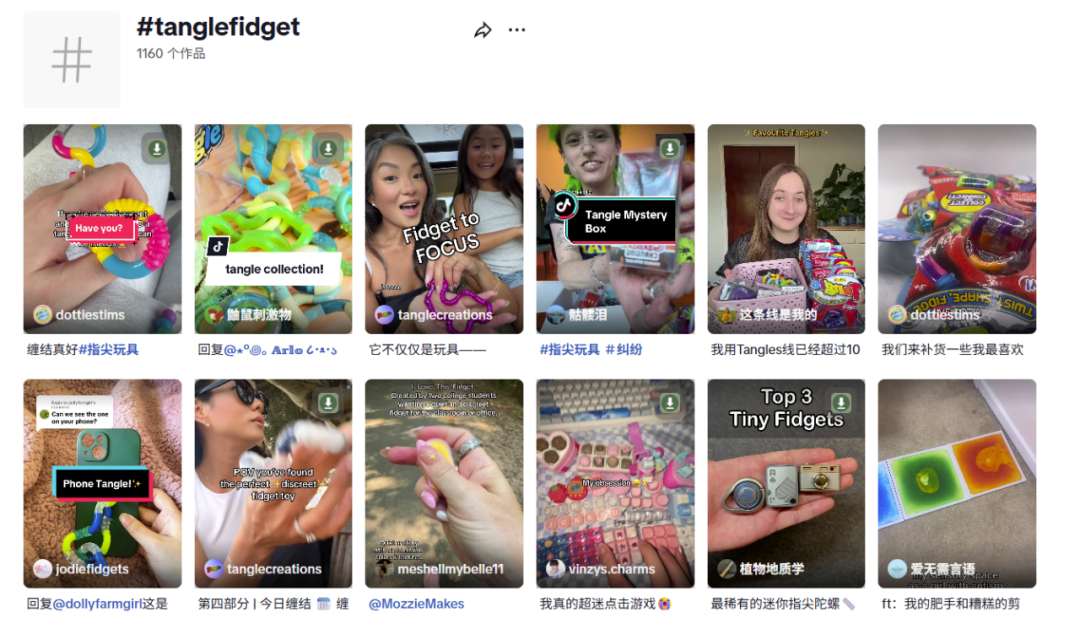Open the three-dot overflow menu
This screenshot has height=618, width=1080.
(516, 30)
